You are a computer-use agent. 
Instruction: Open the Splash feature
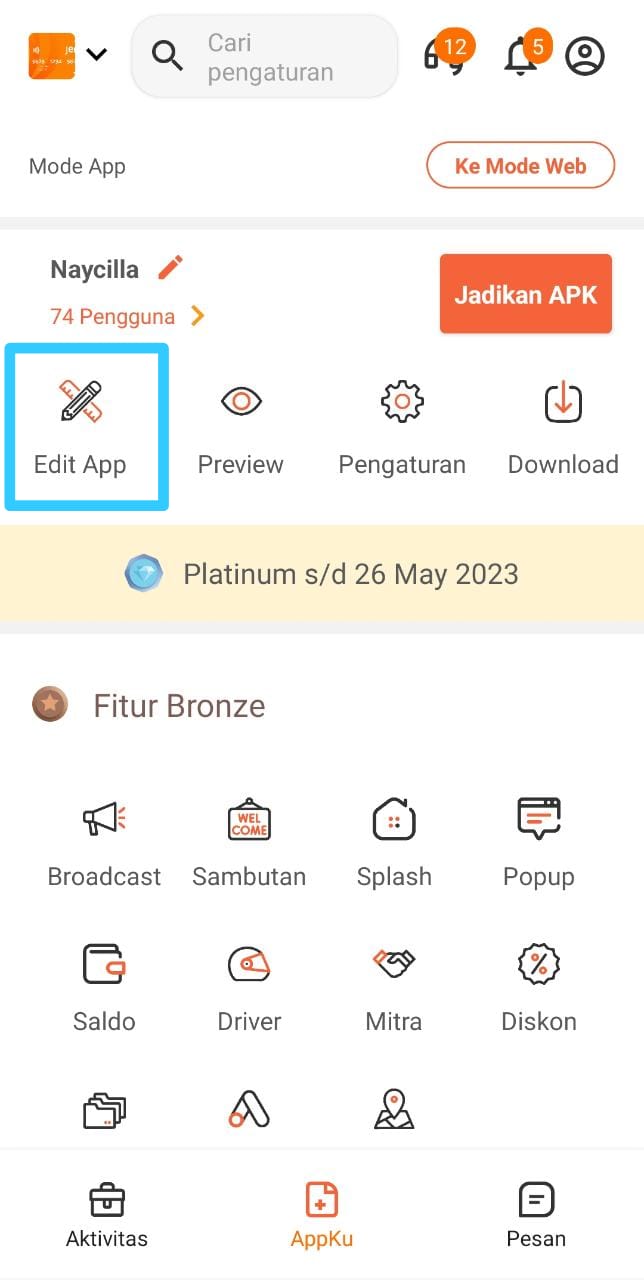point(394,842)
